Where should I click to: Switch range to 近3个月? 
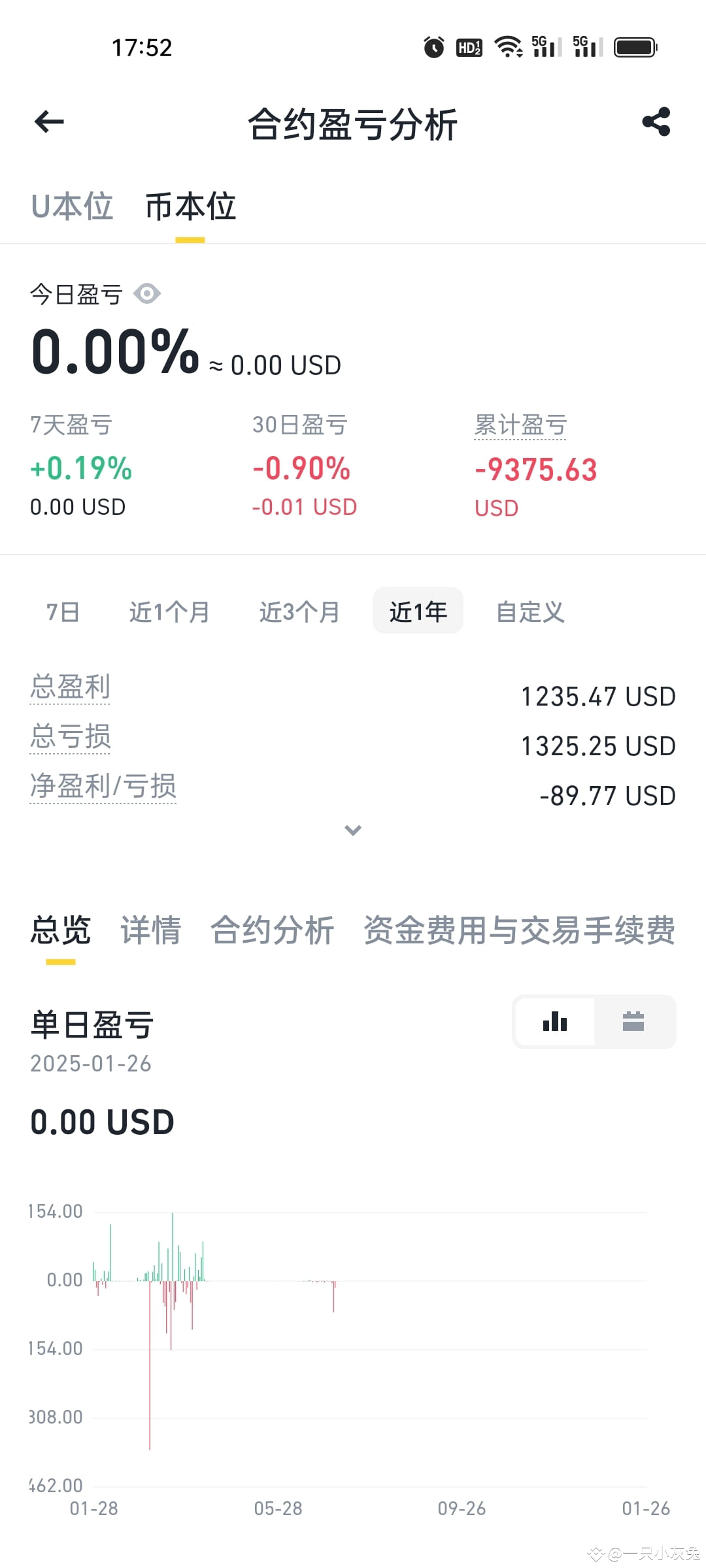pos(299,612)
